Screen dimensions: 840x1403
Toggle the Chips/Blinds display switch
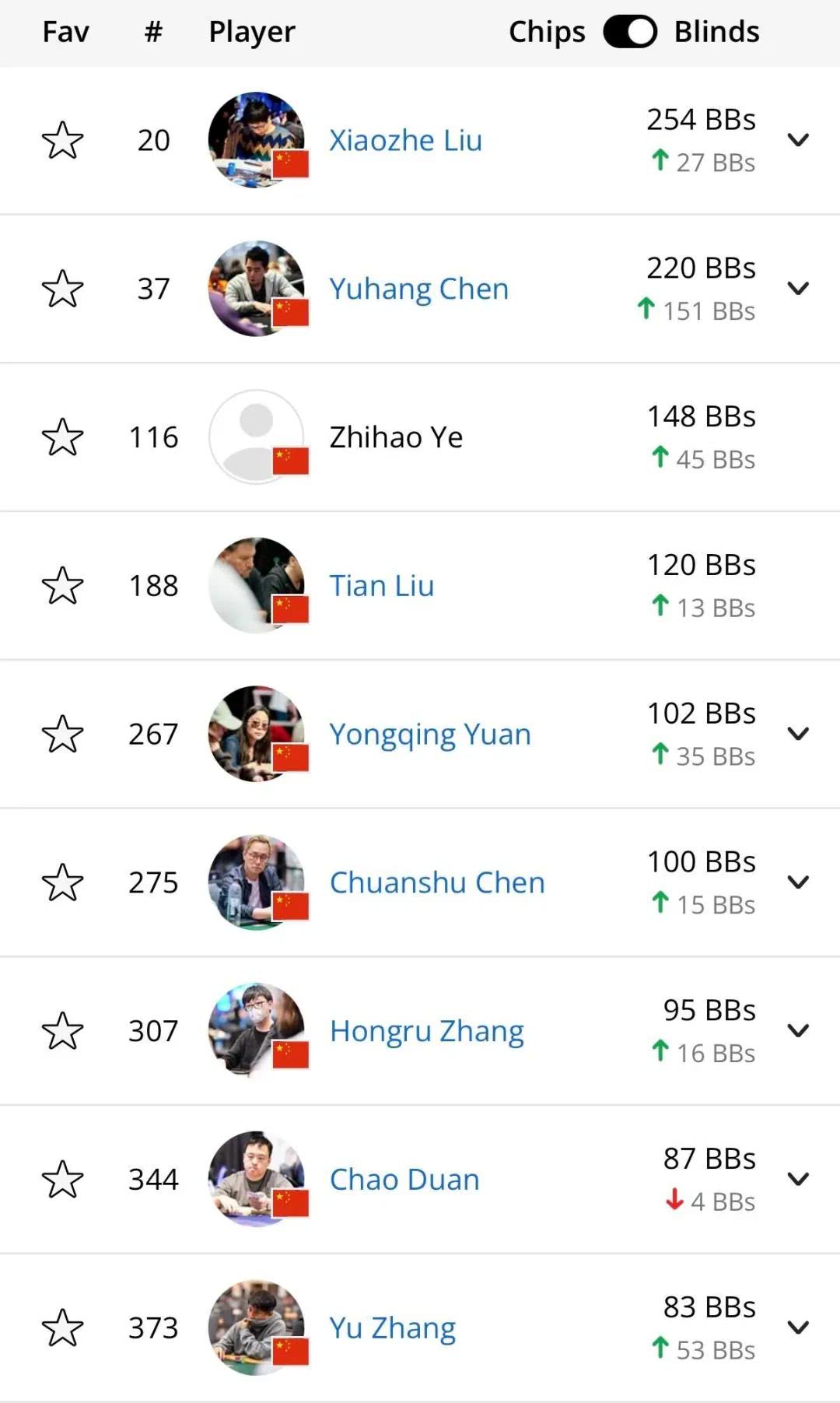[x=629, y=32]
